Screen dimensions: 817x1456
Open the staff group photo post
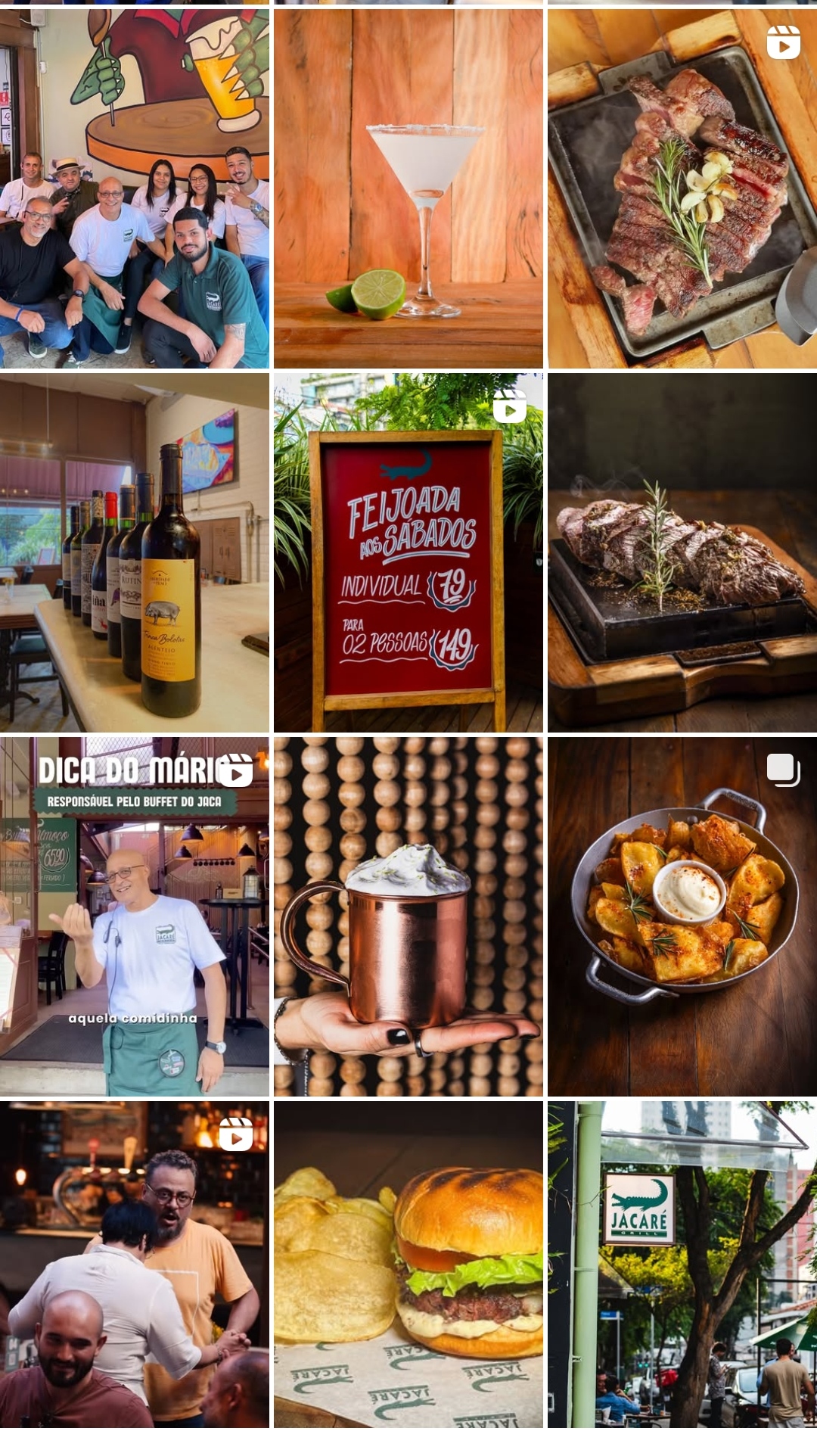(x=134, y=189)
